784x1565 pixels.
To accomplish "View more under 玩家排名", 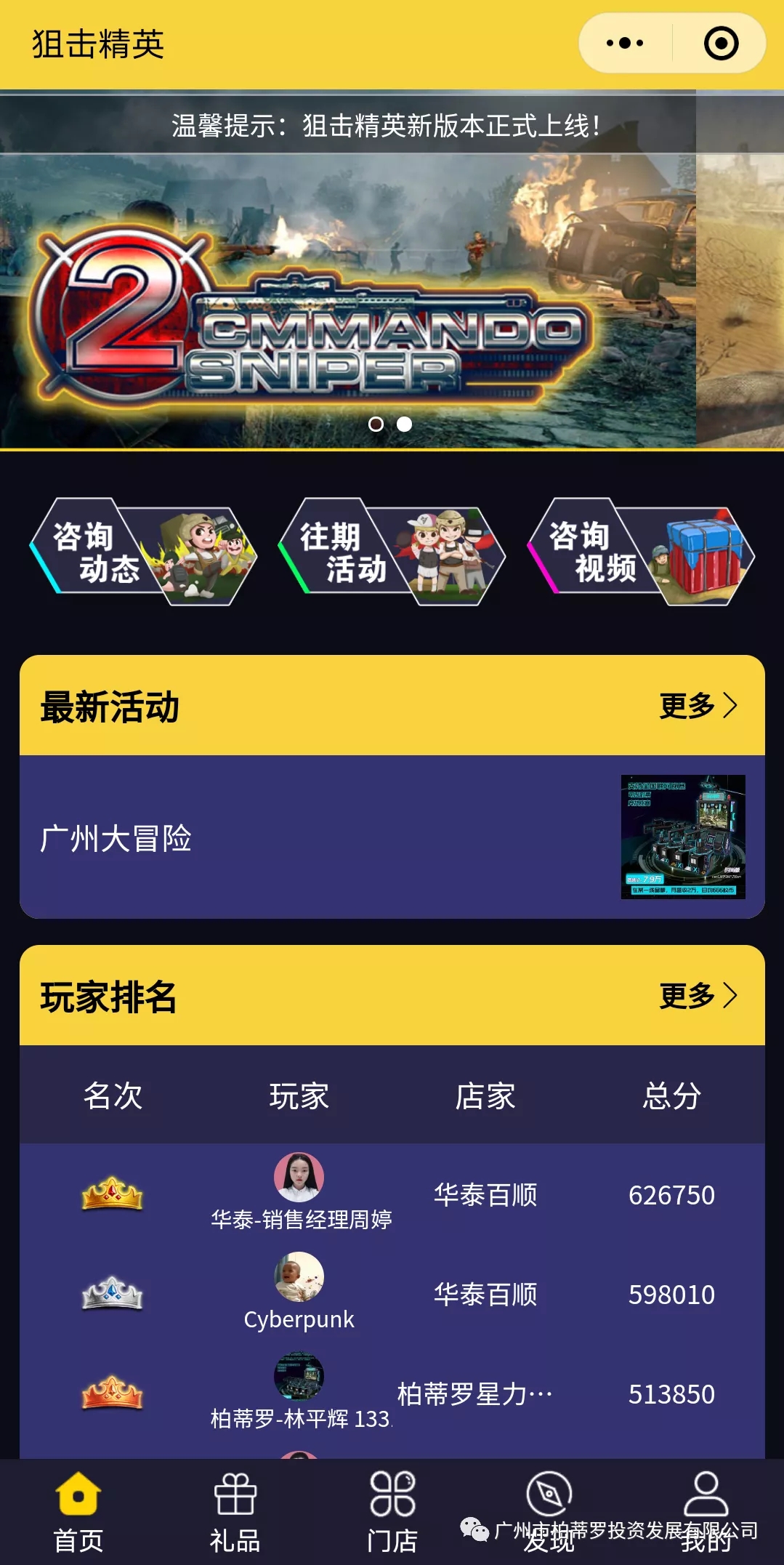I will (x=698, y=995).
